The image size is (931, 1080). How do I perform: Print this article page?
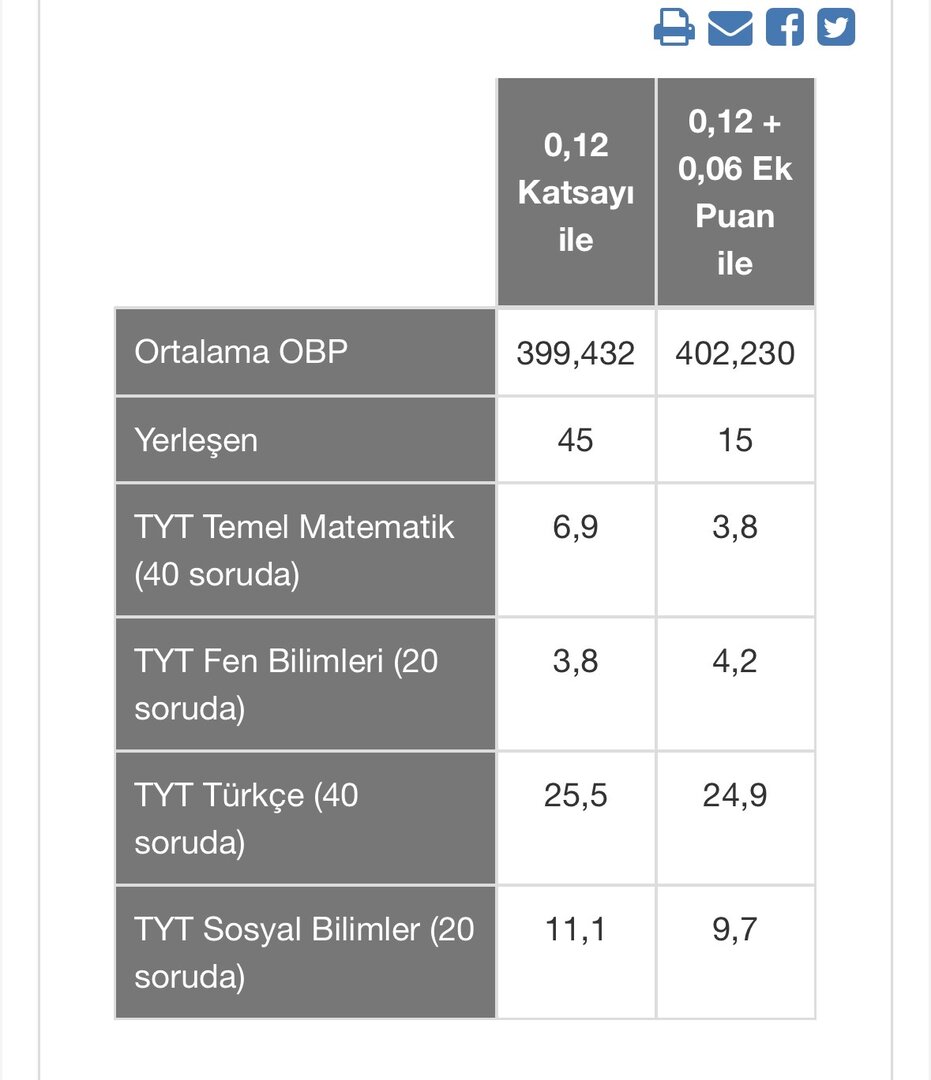pyautogui.click(x=674, y=27)
